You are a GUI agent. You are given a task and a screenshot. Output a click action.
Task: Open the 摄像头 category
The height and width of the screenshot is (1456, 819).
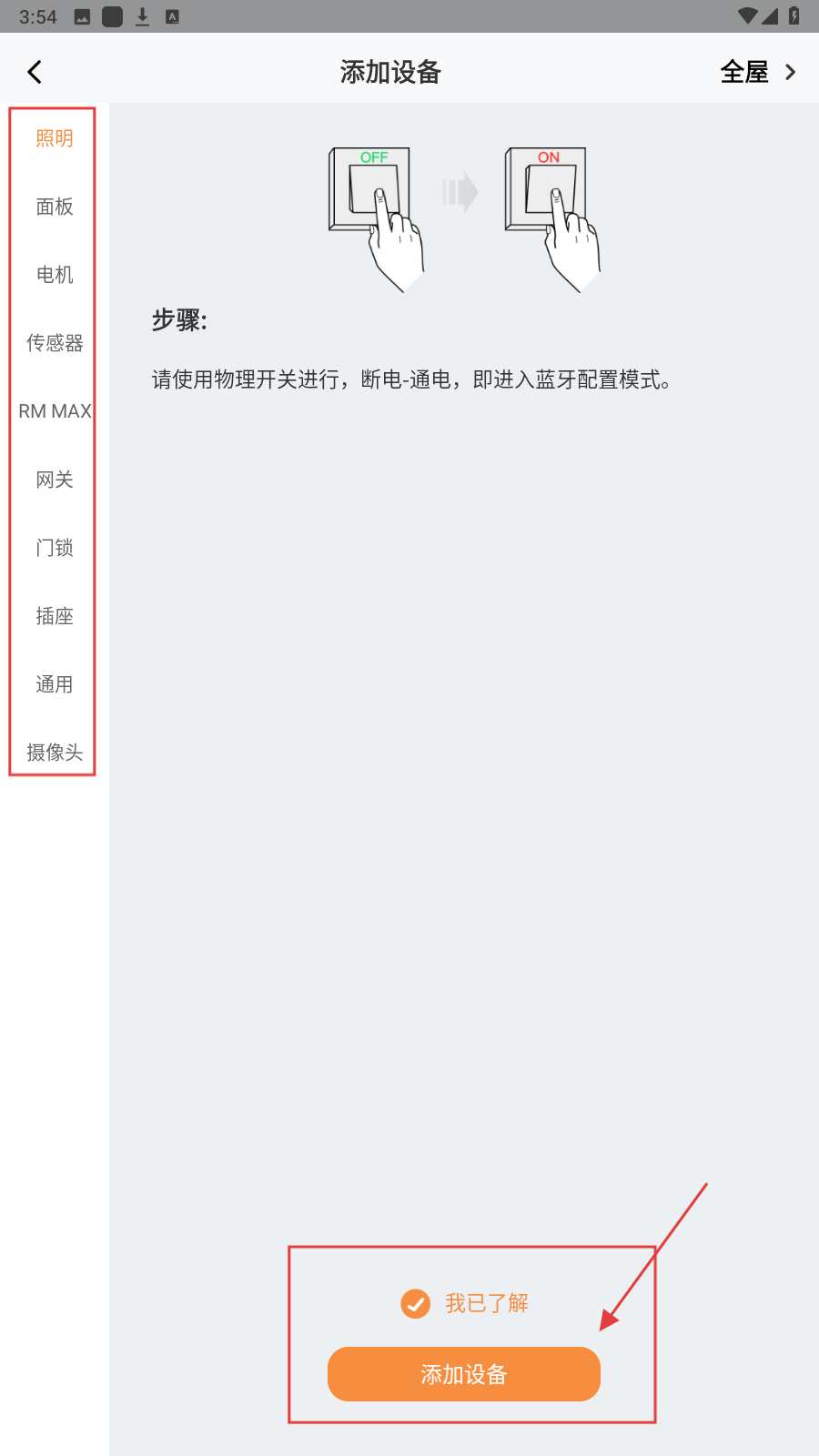point(55,753)
